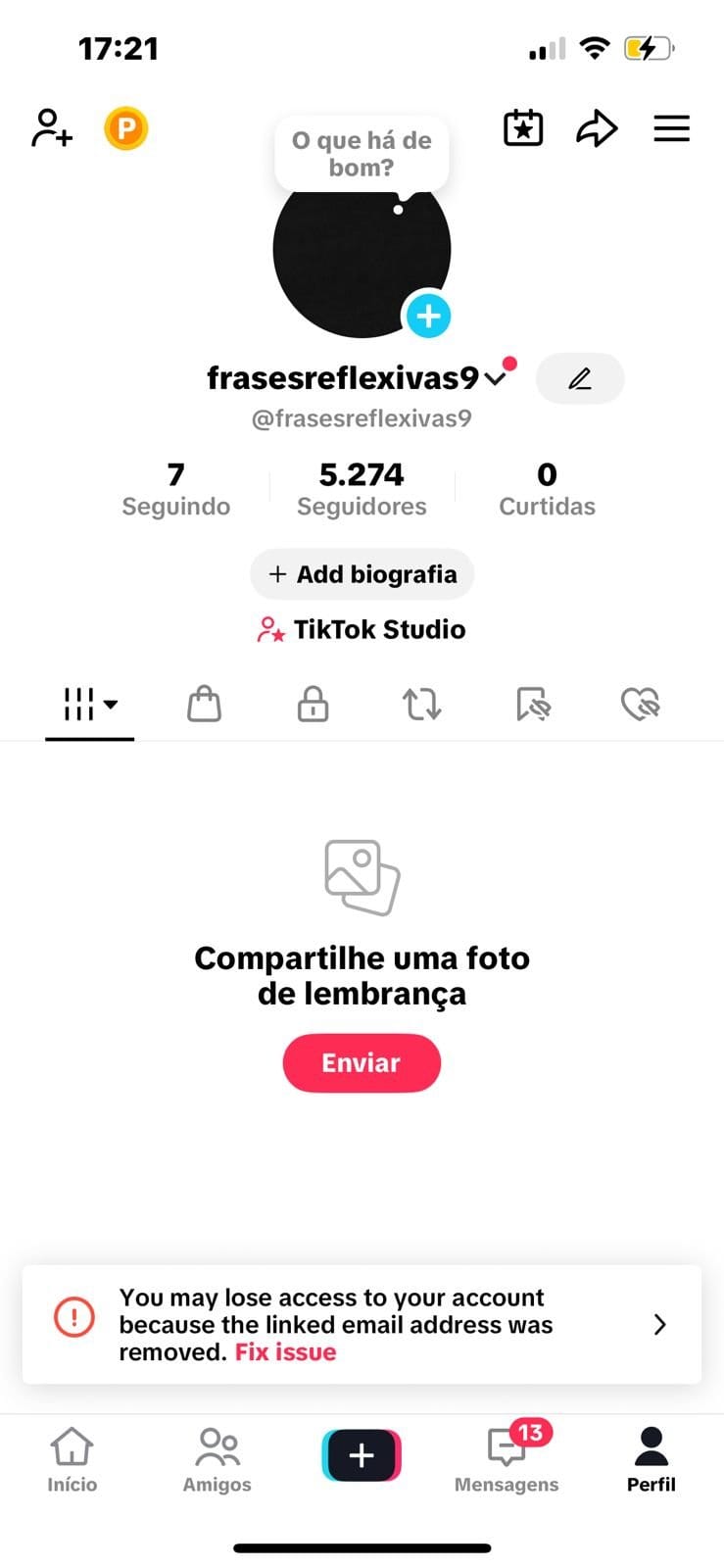Screen dimensions: 724x1568
Task: View the Seguindo list
Action: tap(176, 489)
